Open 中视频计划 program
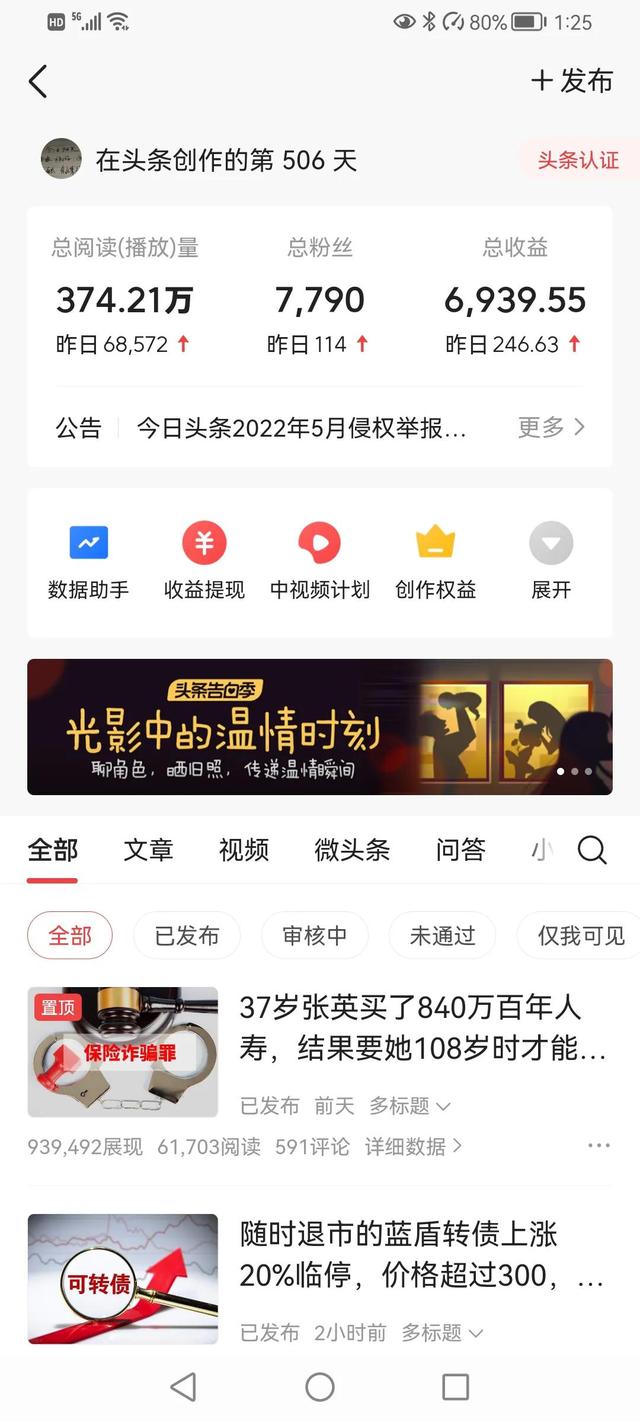 click(320, 561)
